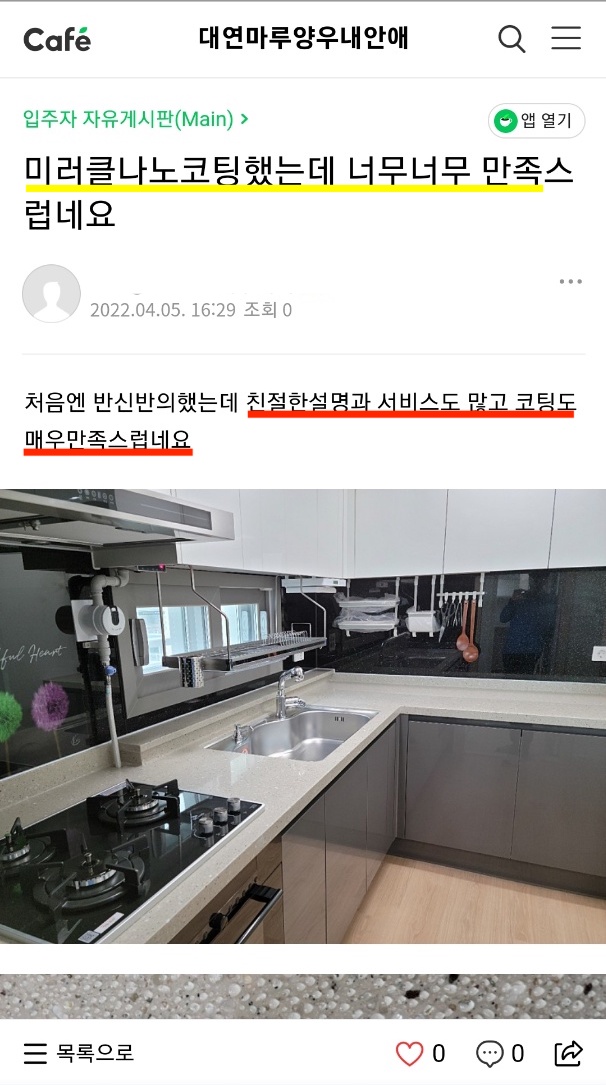This screenshot has height=1085, width=606.
Task: Share this post
Action: [568, 1053]
